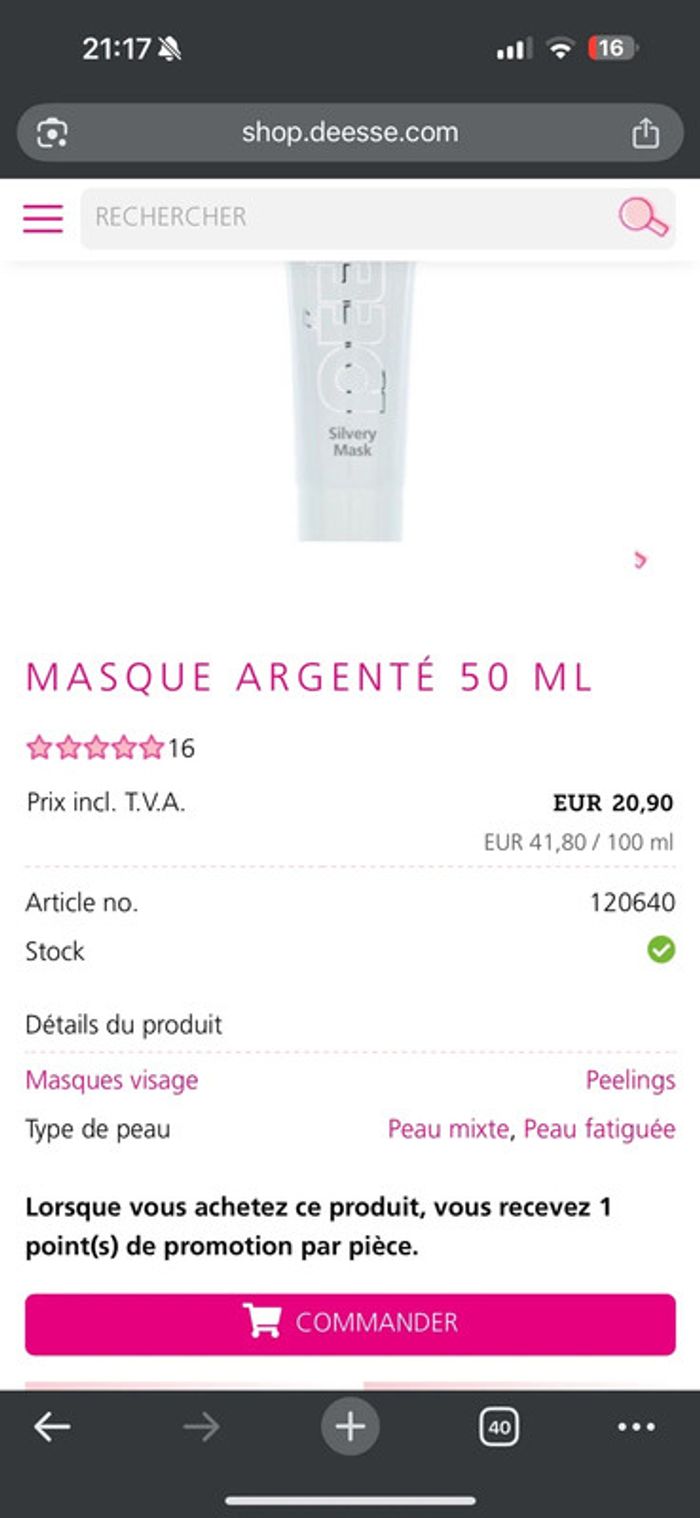Open the hamburger menu

coord(43,218)
